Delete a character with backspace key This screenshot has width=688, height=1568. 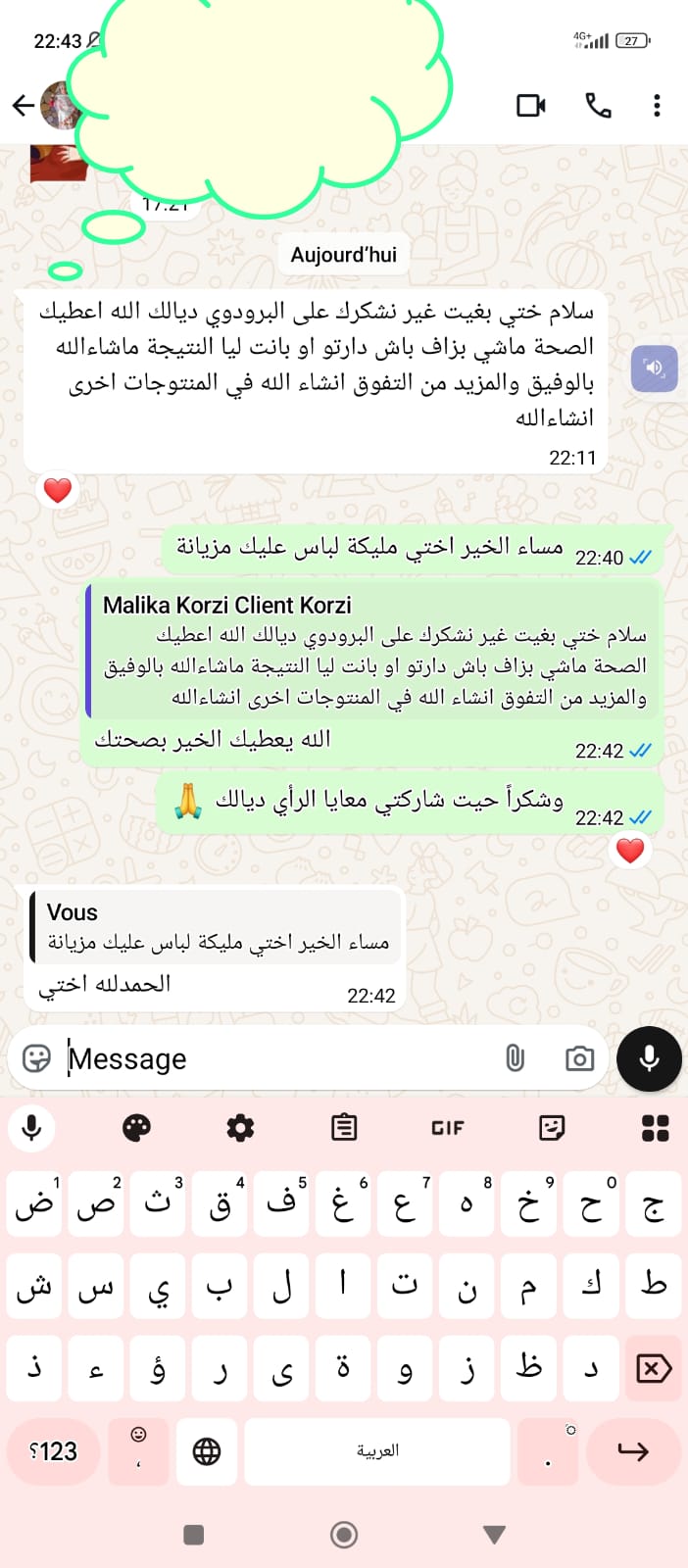tap(653, 1368)
